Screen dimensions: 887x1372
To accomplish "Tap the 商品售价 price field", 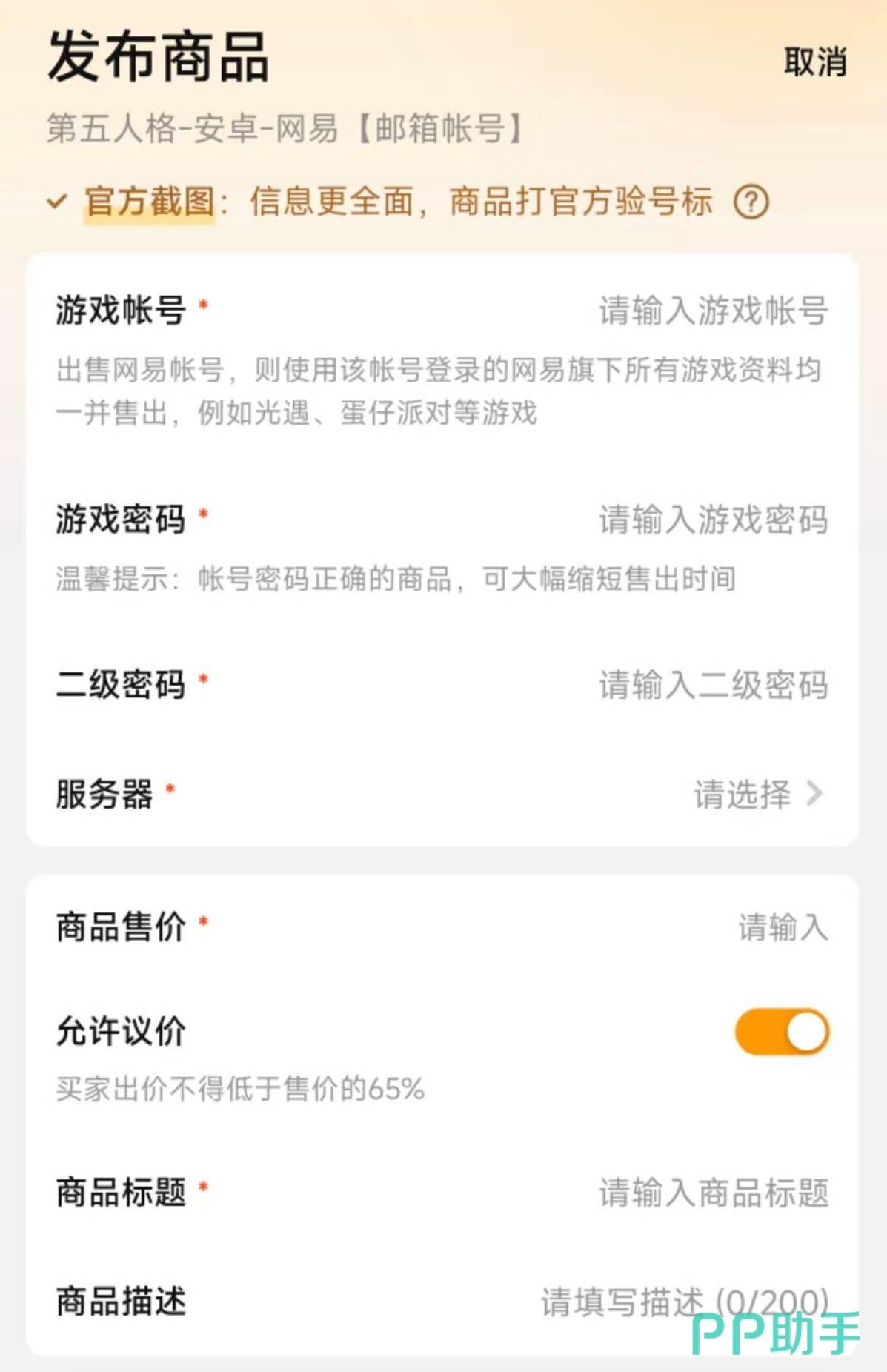I will pyautogui.click(x=782, y=927).
